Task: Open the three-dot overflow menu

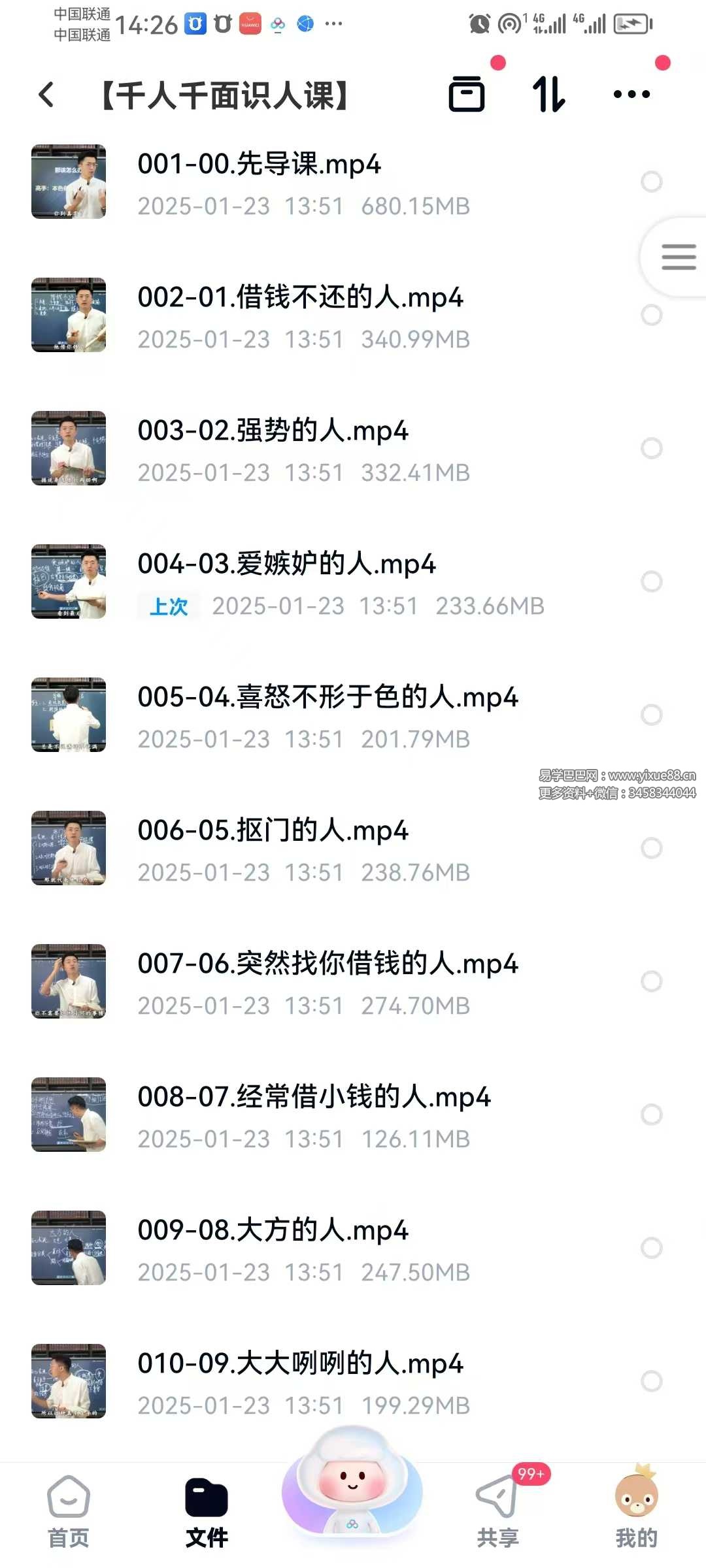Action: [x=631, y=94]
